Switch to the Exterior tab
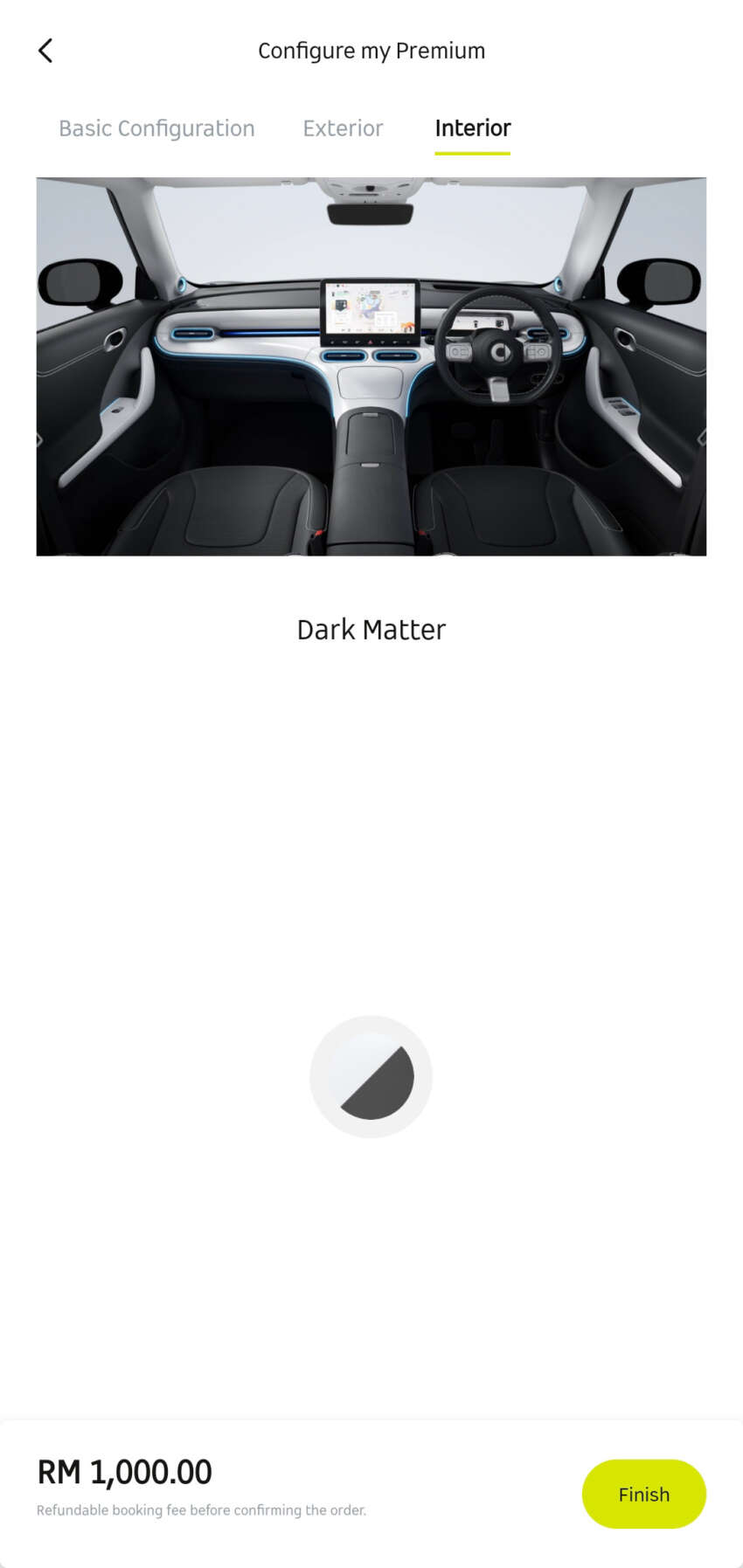This screenshot has width=743, height=1568. tap(343, 128)
